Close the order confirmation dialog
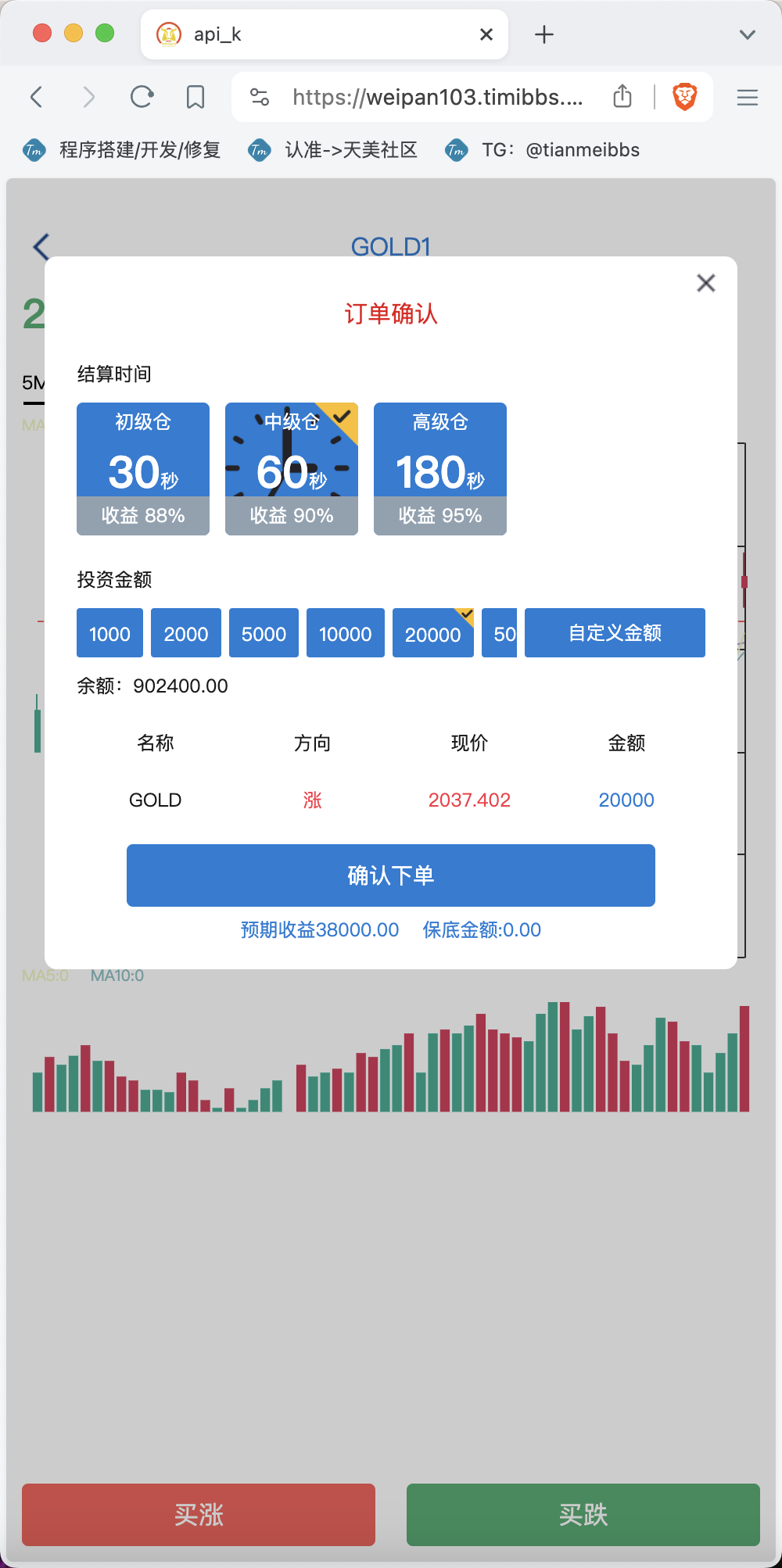 pyautogui.click(x=706, y=283)
